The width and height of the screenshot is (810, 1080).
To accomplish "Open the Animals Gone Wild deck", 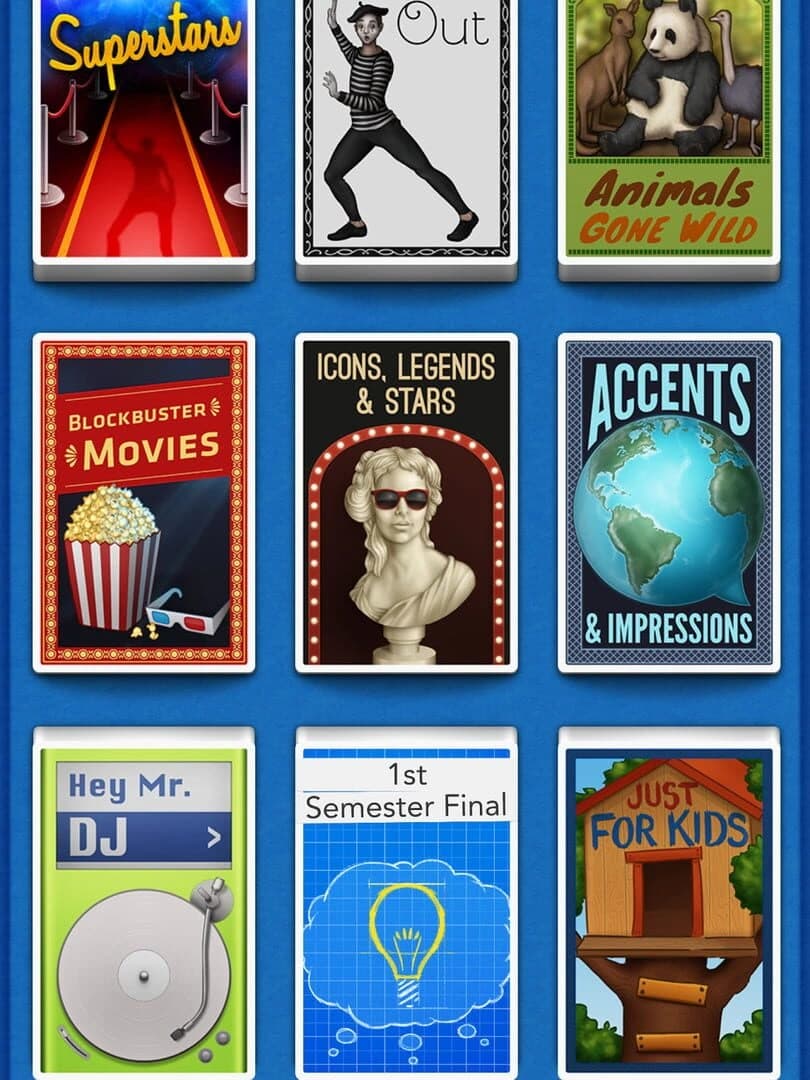I will [x=660, y=130].
